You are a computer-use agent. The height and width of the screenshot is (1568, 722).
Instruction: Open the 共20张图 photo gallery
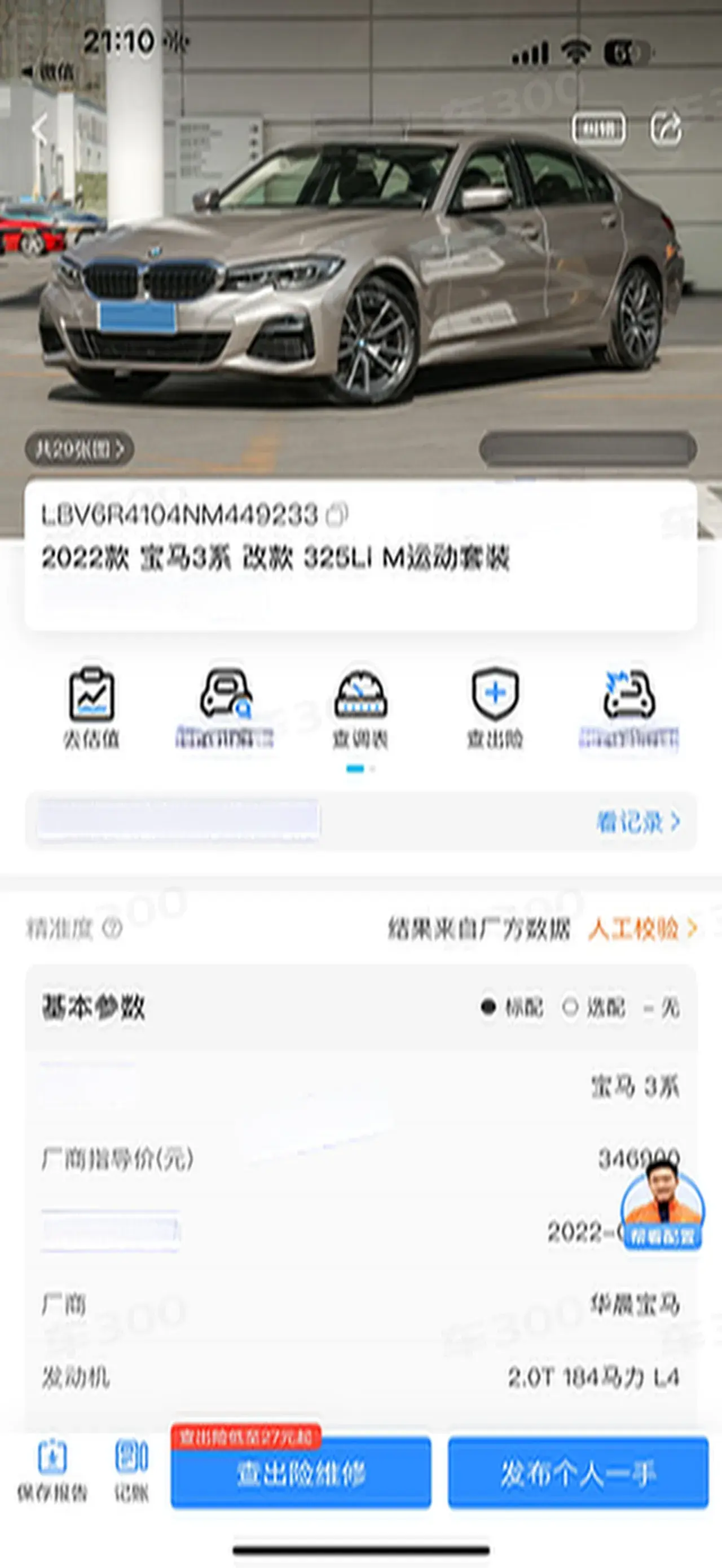(x=79, y=449)
